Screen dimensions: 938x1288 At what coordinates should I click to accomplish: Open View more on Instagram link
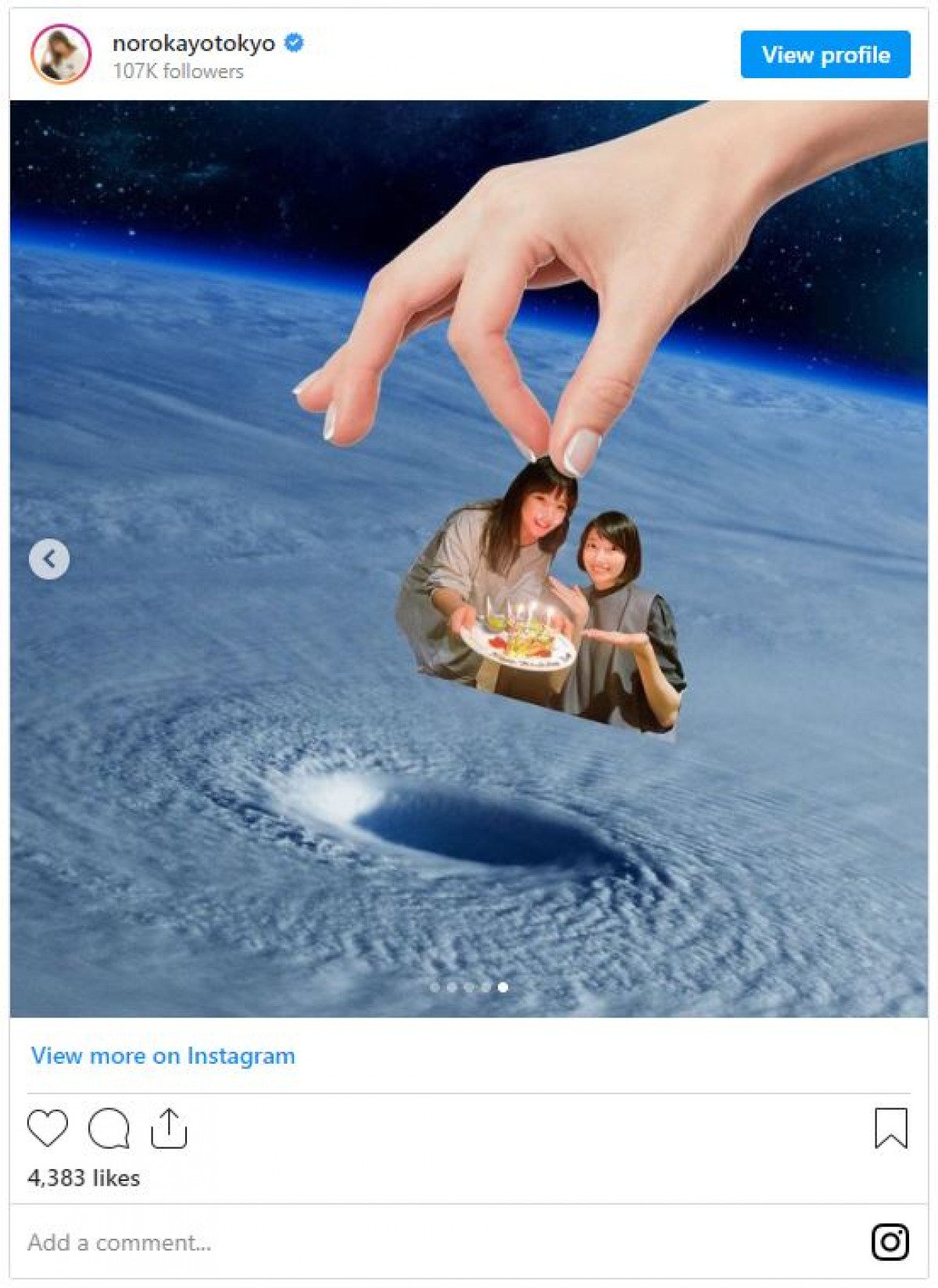click(x=163, y=1056)
